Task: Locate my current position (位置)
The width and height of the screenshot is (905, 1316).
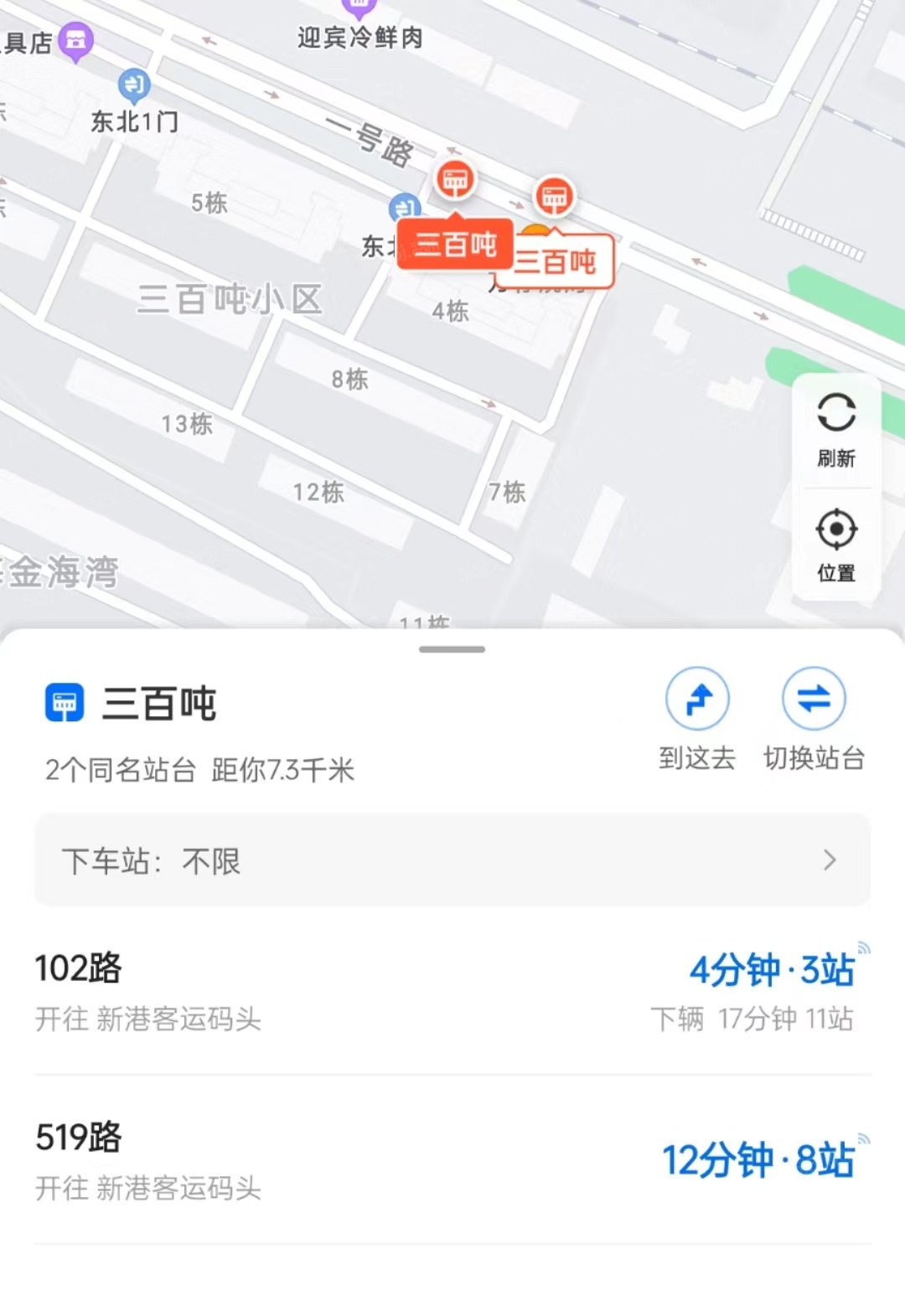Action: (836, 544)
